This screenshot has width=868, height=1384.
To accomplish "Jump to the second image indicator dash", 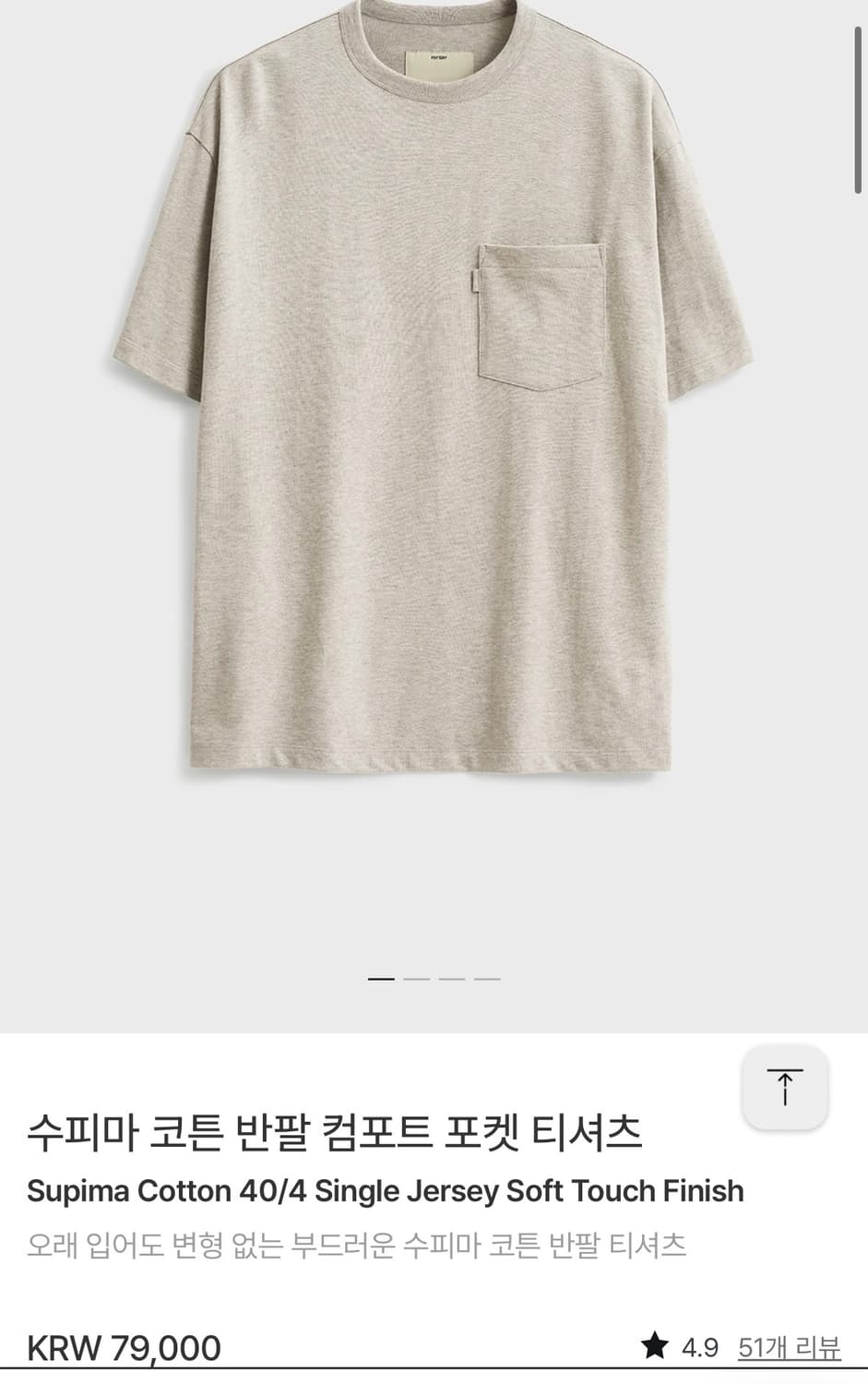I will pyautogui.click(x=417, y=979).
